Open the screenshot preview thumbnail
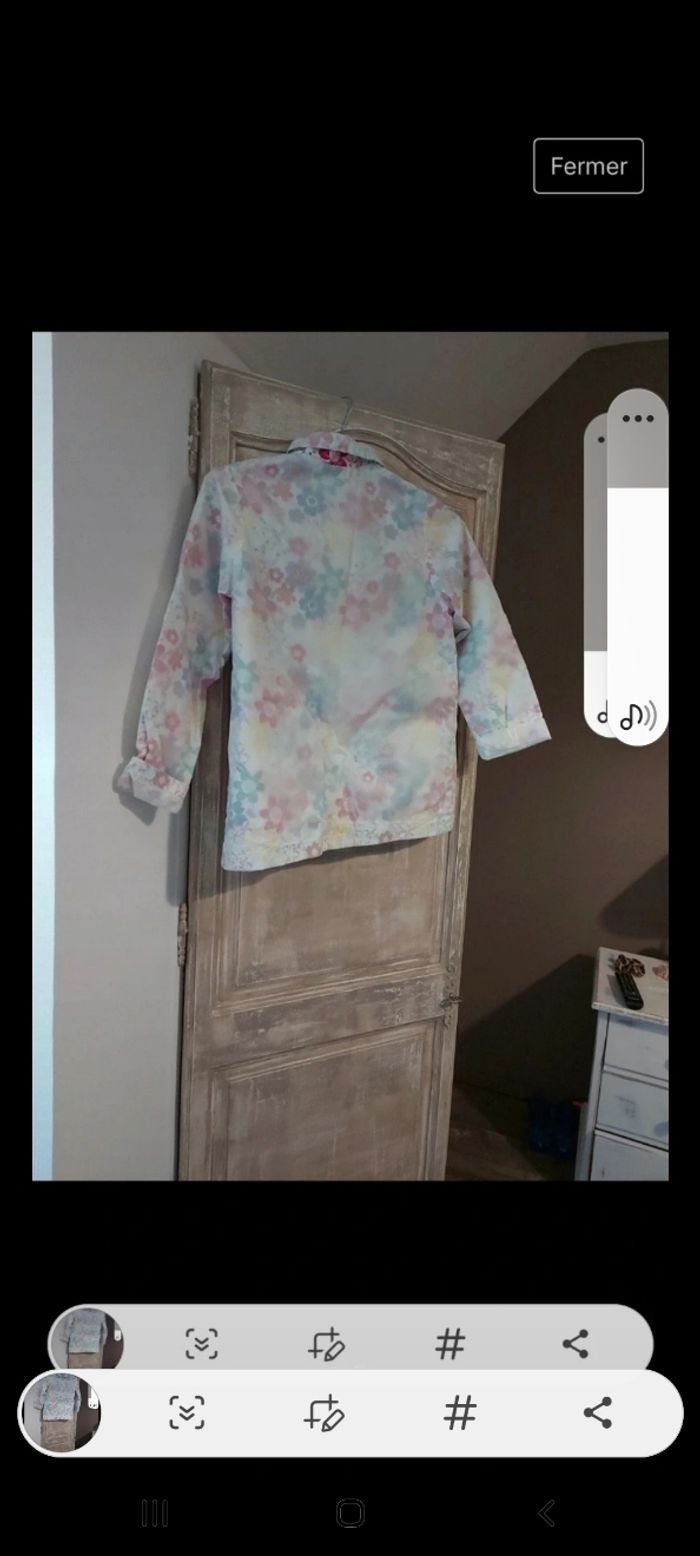Image resolution: width=700 pixels, height=1556 pixels. click(61, 1412)
